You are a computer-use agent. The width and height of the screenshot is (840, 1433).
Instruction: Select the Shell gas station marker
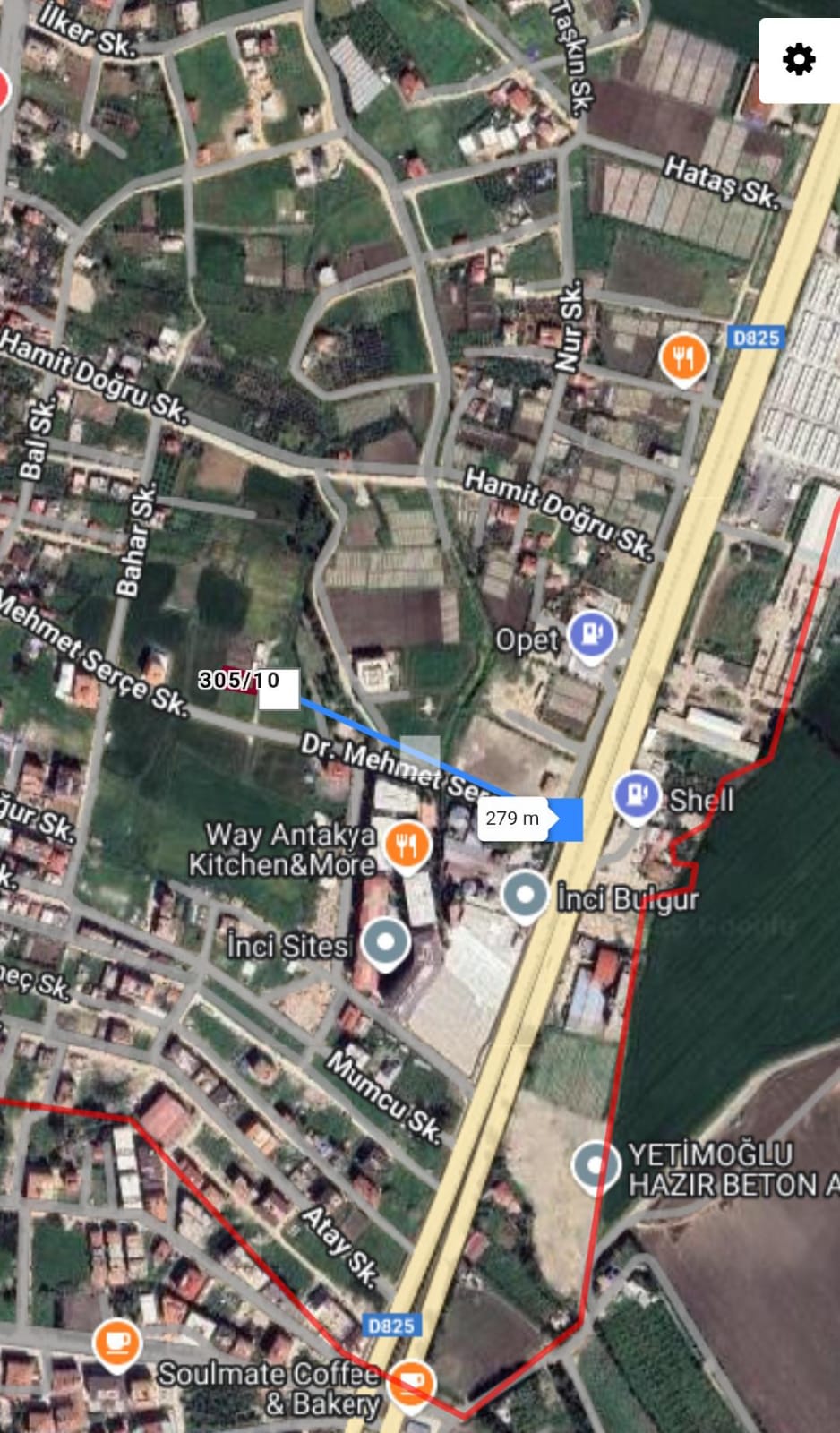637,795
